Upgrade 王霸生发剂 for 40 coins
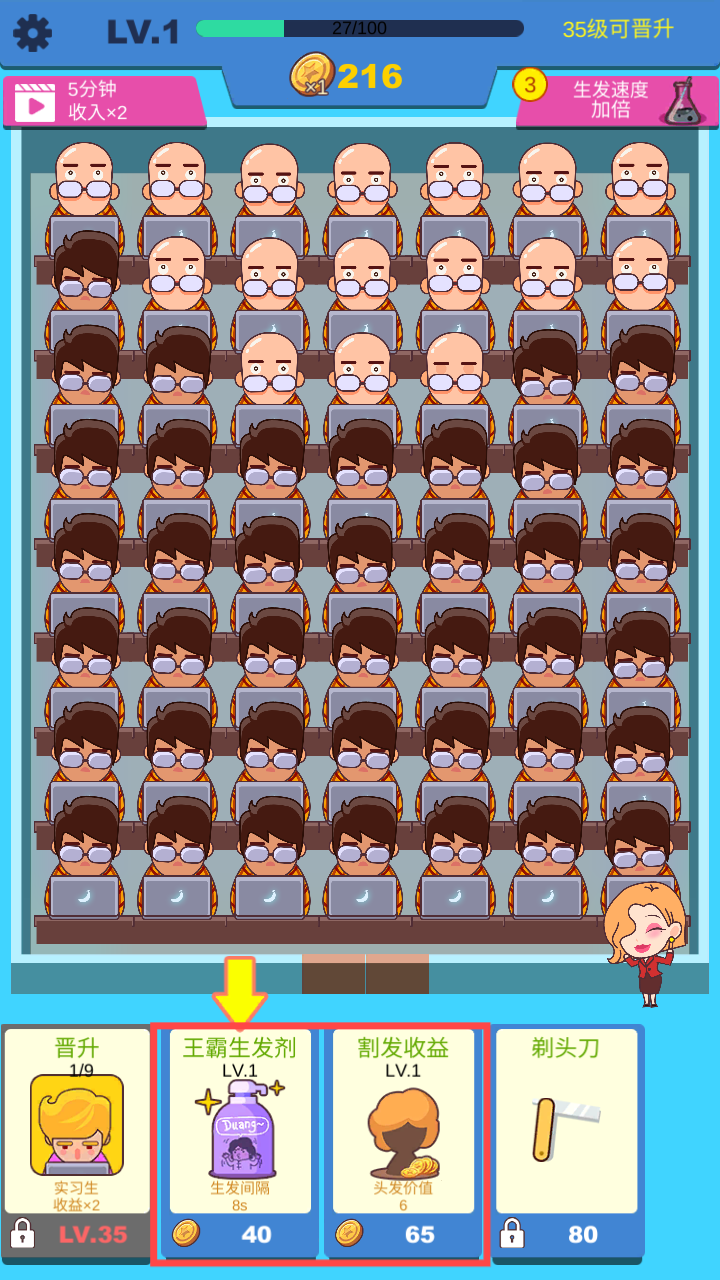 [x=240, y=1234]
